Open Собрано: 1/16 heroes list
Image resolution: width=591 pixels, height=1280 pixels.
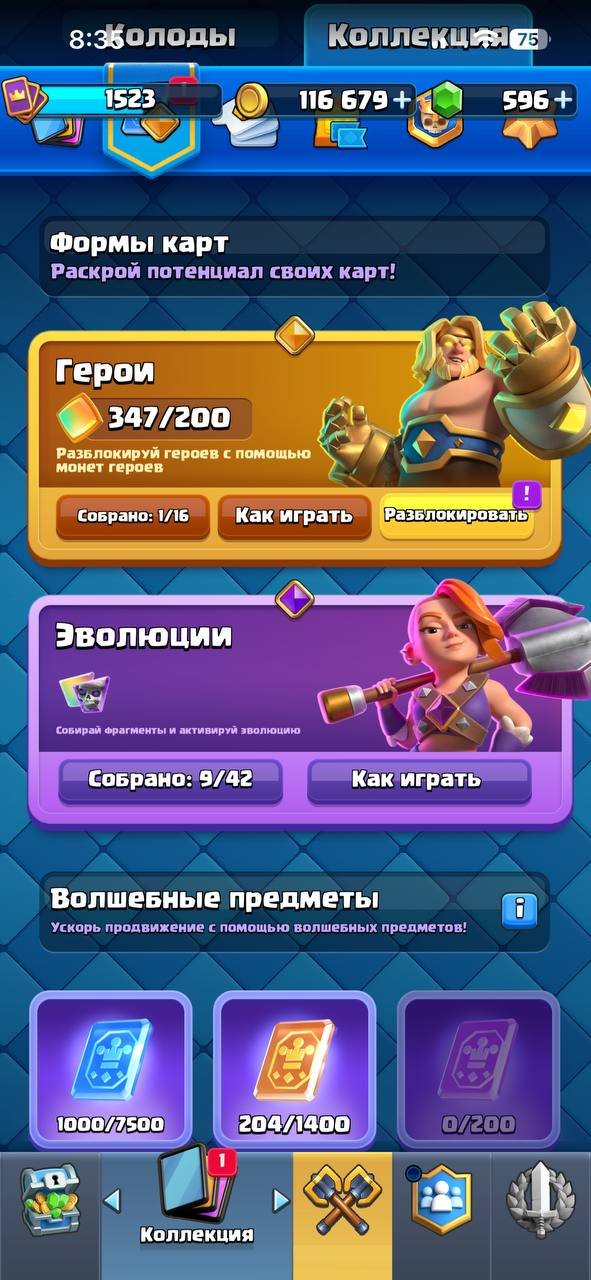133,516
